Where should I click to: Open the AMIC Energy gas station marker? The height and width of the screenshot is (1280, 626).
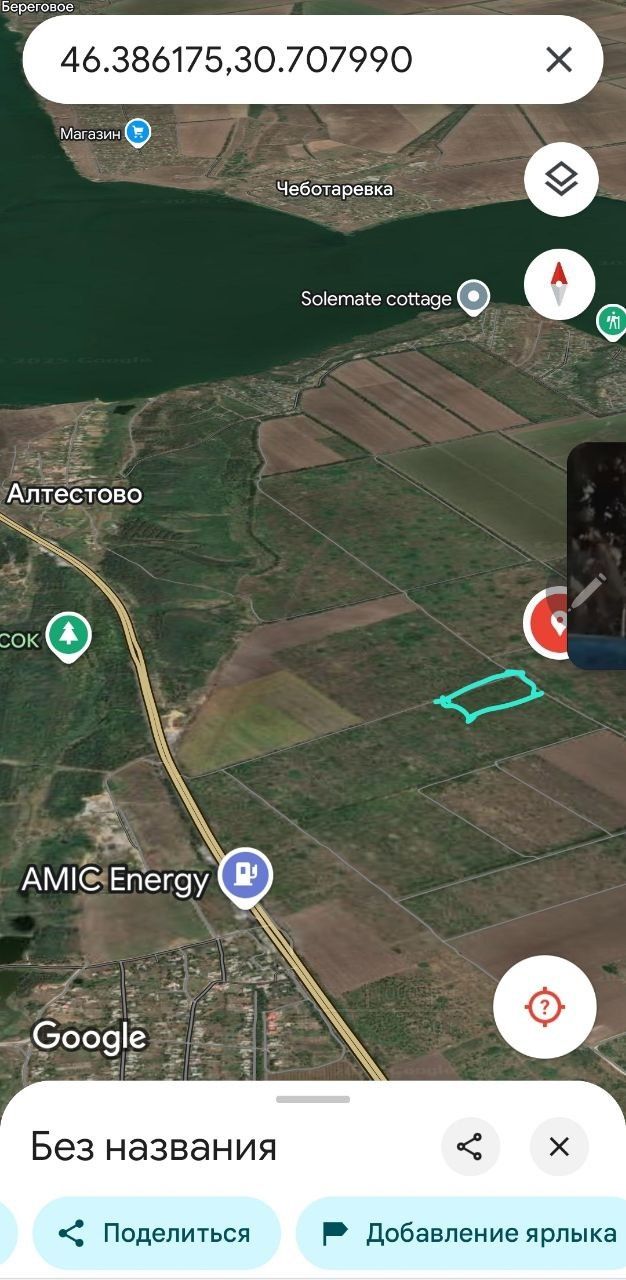246,877
